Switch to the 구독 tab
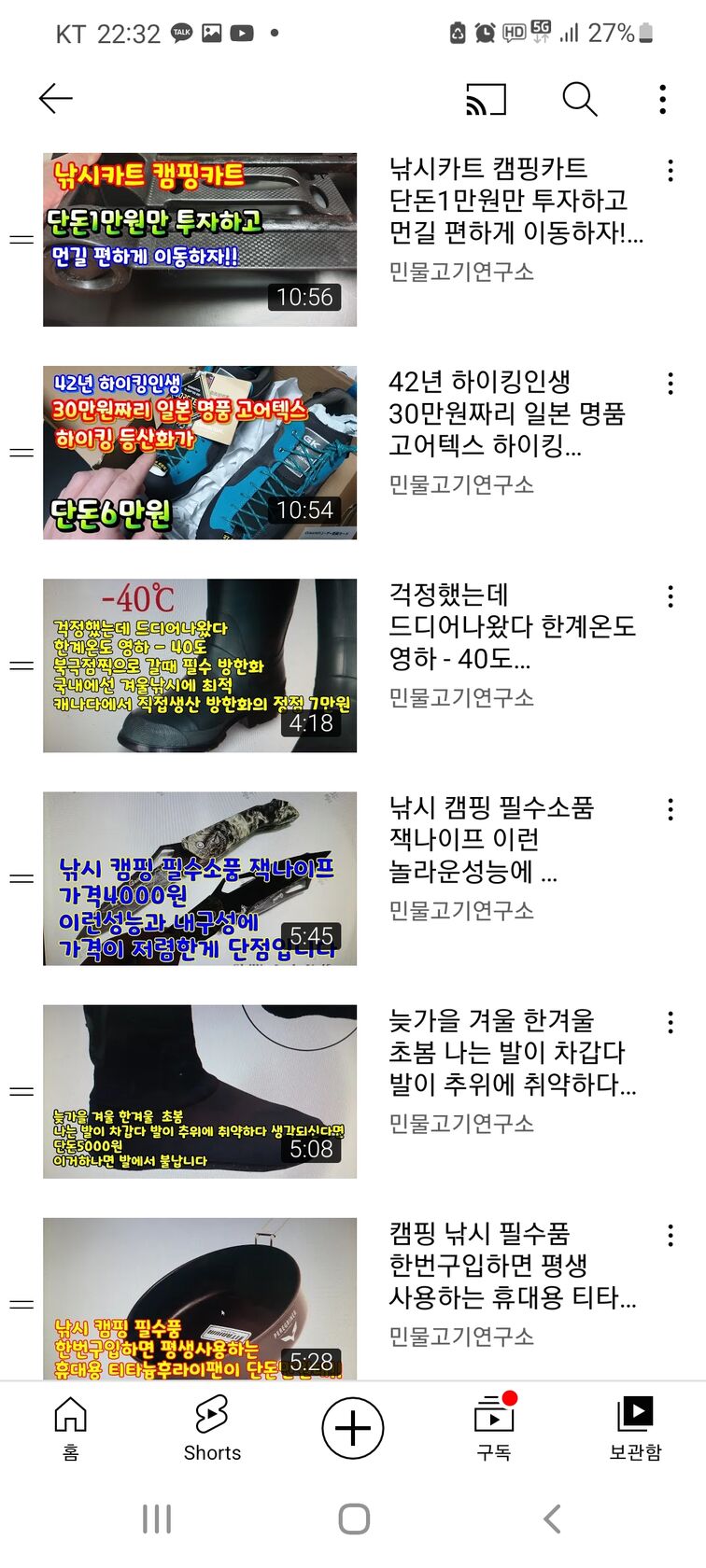 [x=494, y=1428]
